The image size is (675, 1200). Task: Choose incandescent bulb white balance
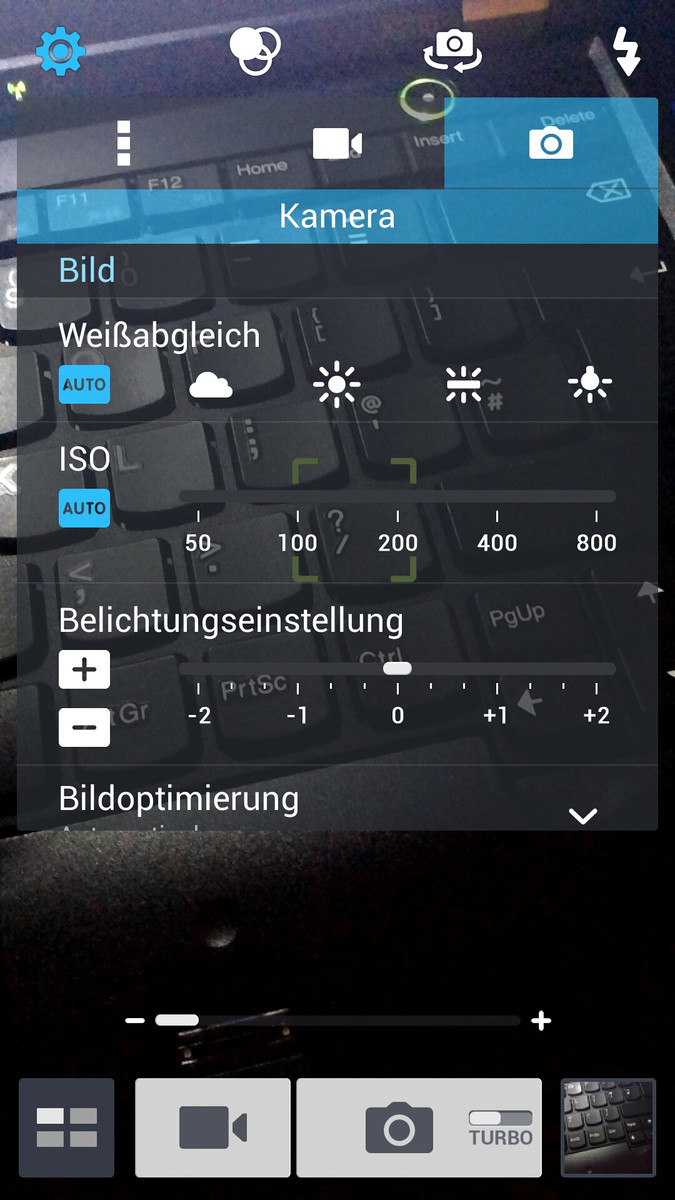point(589,384)
